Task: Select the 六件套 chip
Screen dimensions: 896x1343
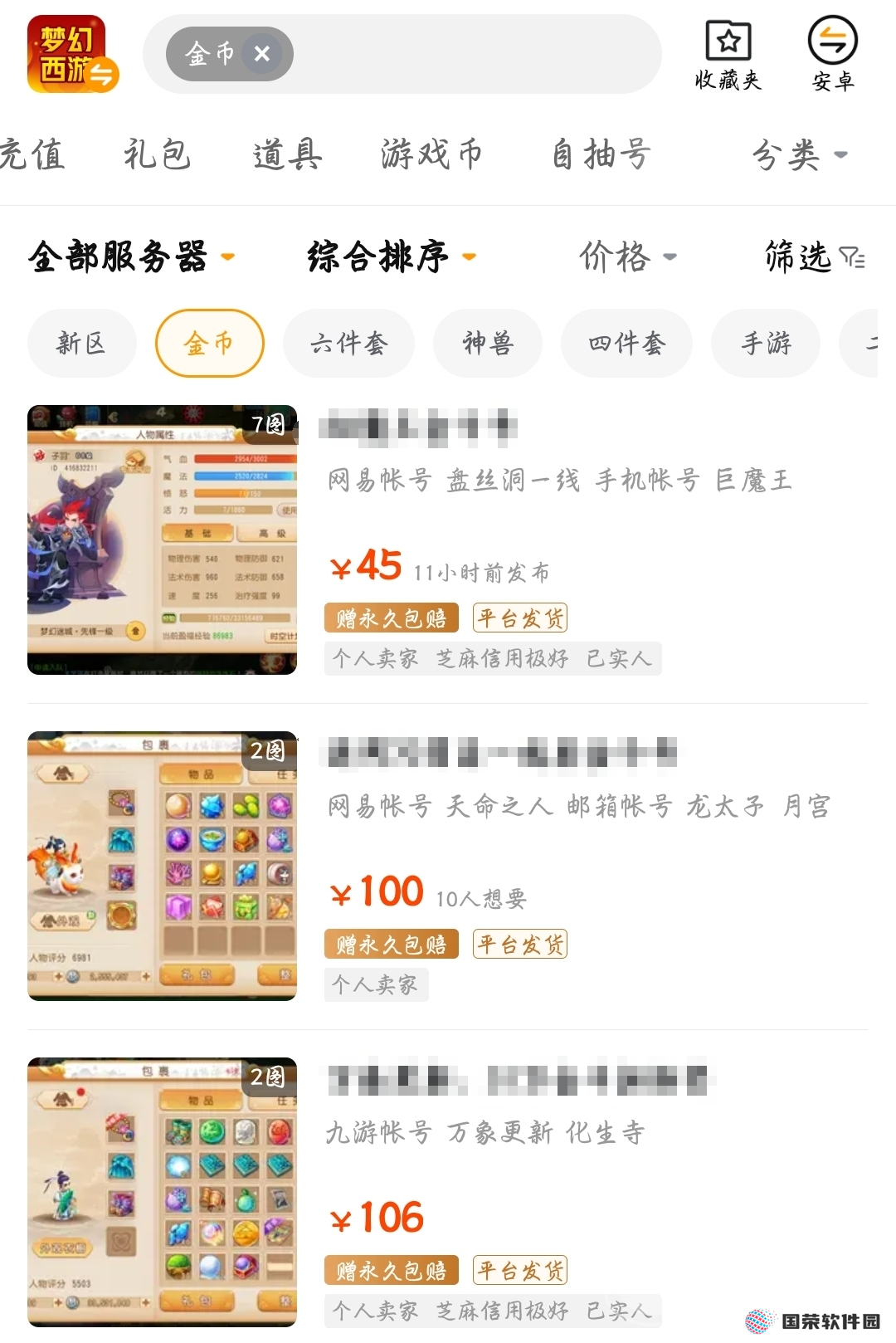Action: tap(348, 343)
